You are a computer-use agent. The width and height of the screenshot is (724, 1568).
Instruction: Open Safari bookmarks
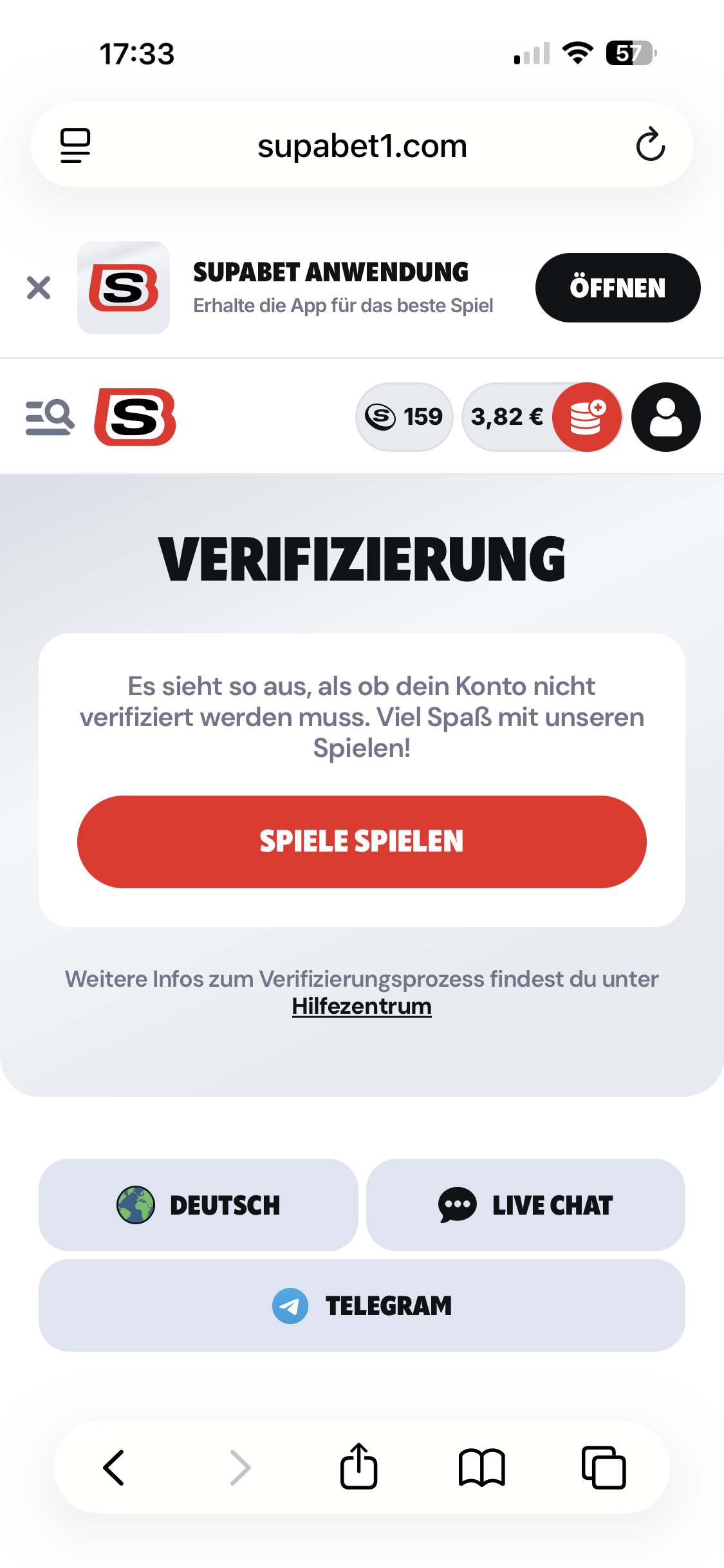tap(481, 1468)
